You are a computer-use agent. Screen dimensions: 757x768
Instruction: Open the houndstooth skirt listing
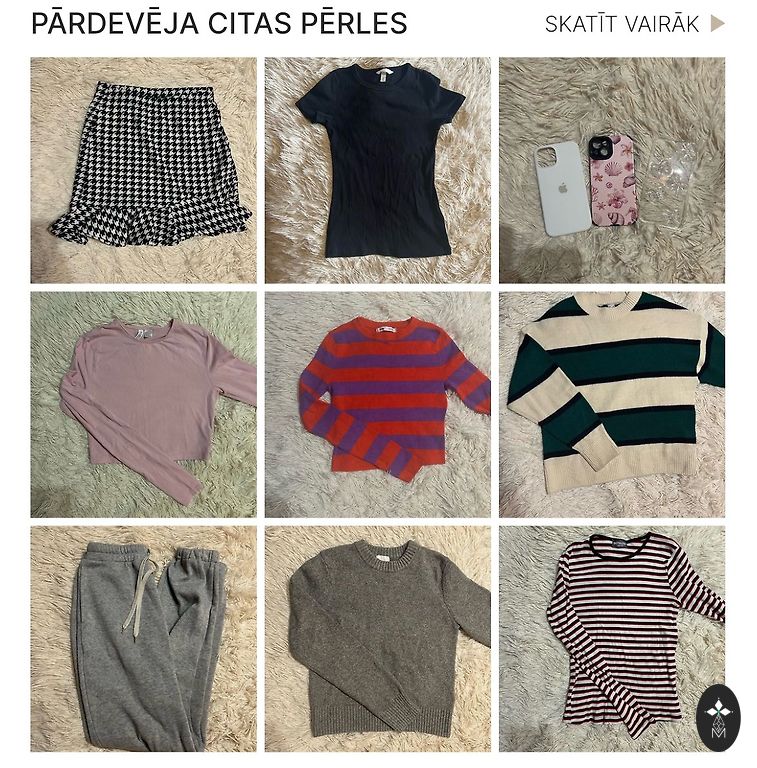click(x=143, y=170)
